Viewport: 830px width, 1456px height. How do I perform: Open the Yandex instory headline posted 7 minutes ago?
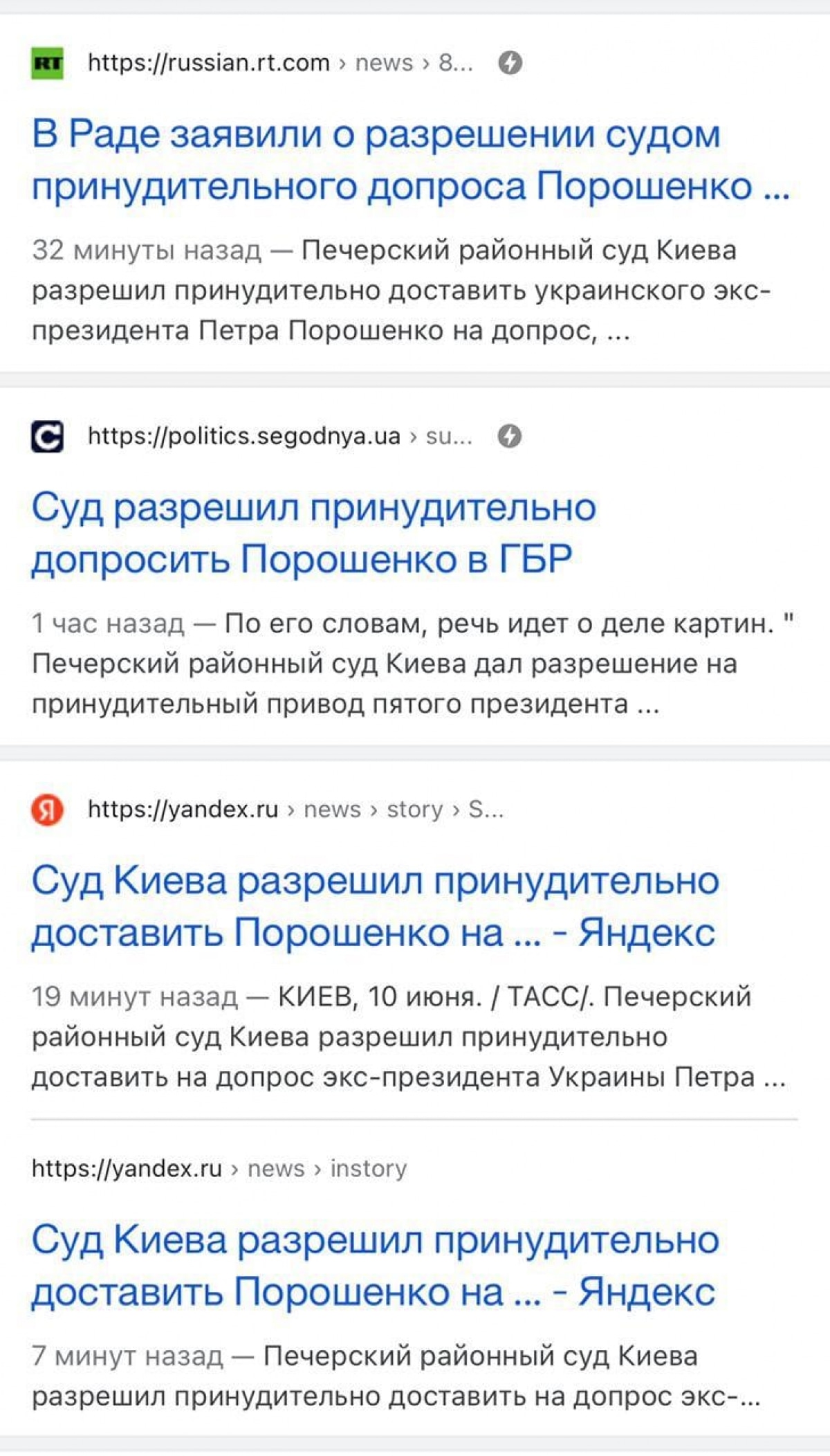pos(375,1265)
